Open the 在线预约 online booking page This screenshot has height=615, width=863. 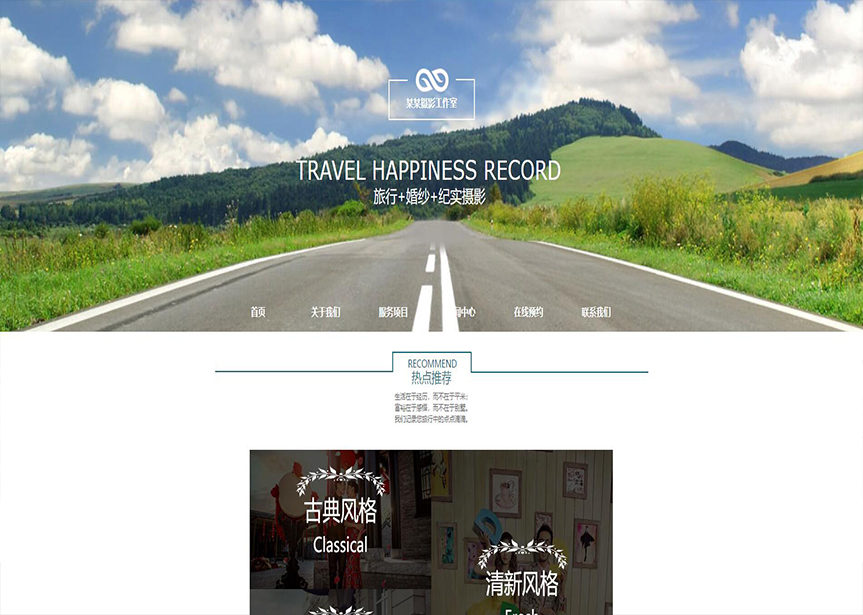(528, 312)
